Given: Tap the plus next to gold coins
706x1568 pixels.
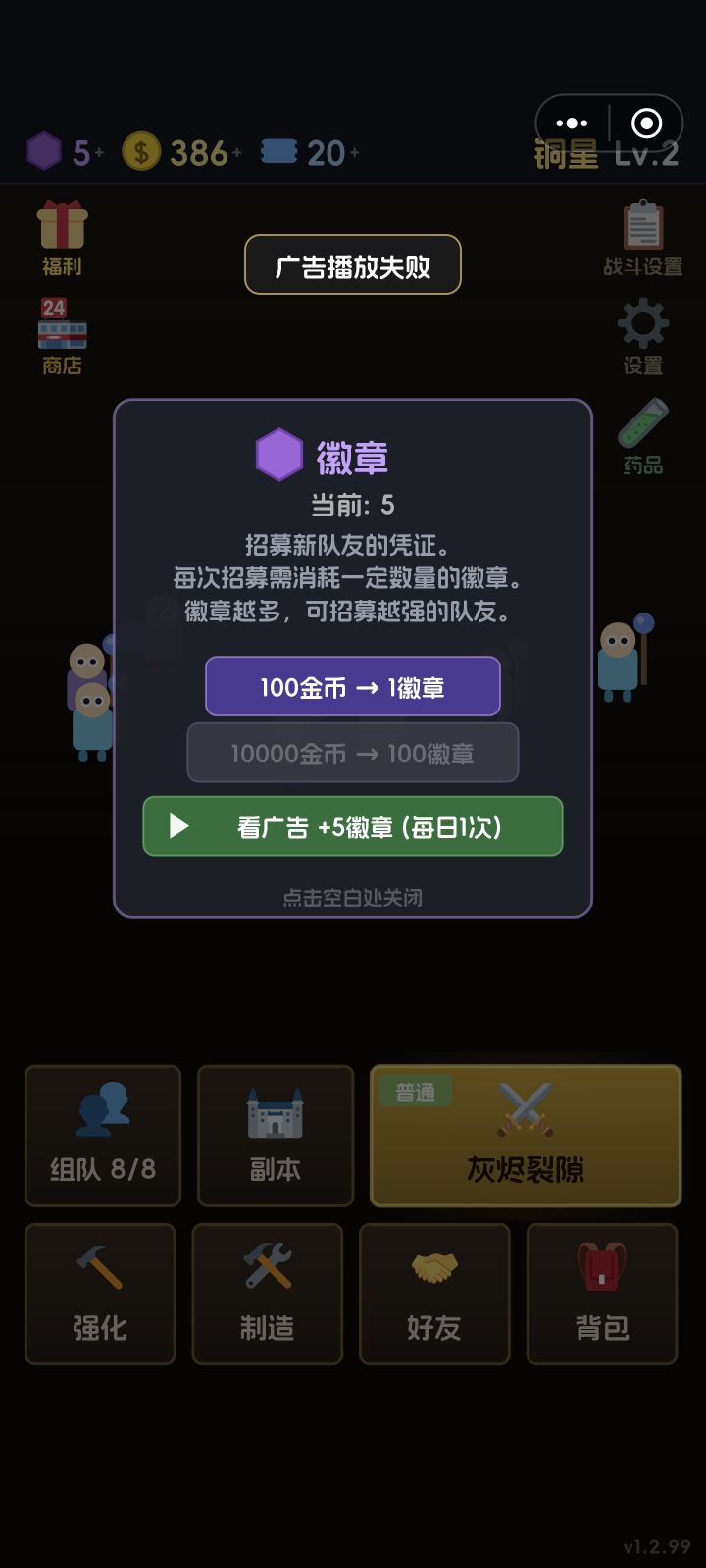Looking at the screenshot, I should pyautogui.click(x=235, y=153).
